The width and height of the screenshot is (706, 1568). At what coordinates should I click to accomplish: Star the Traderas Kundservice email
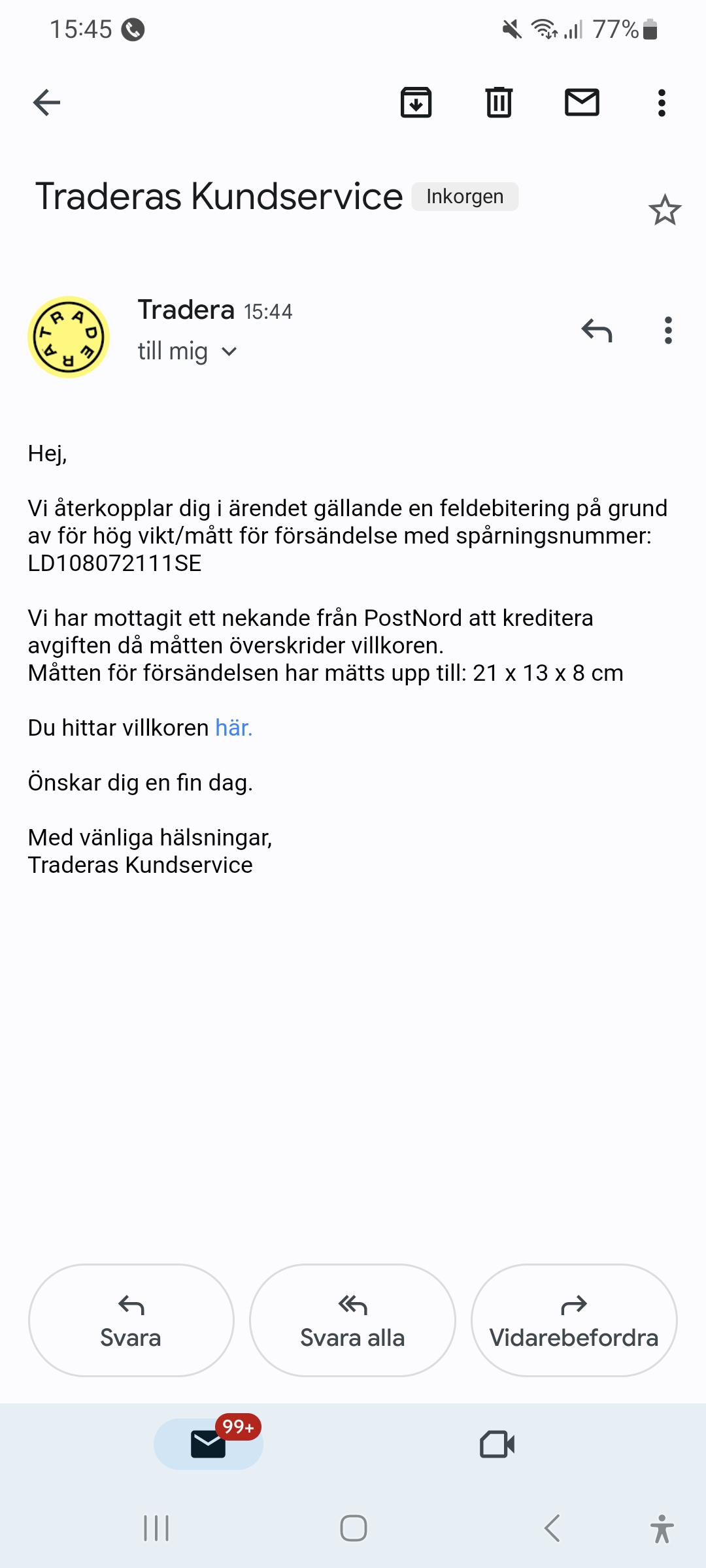(x=665, y=210)
